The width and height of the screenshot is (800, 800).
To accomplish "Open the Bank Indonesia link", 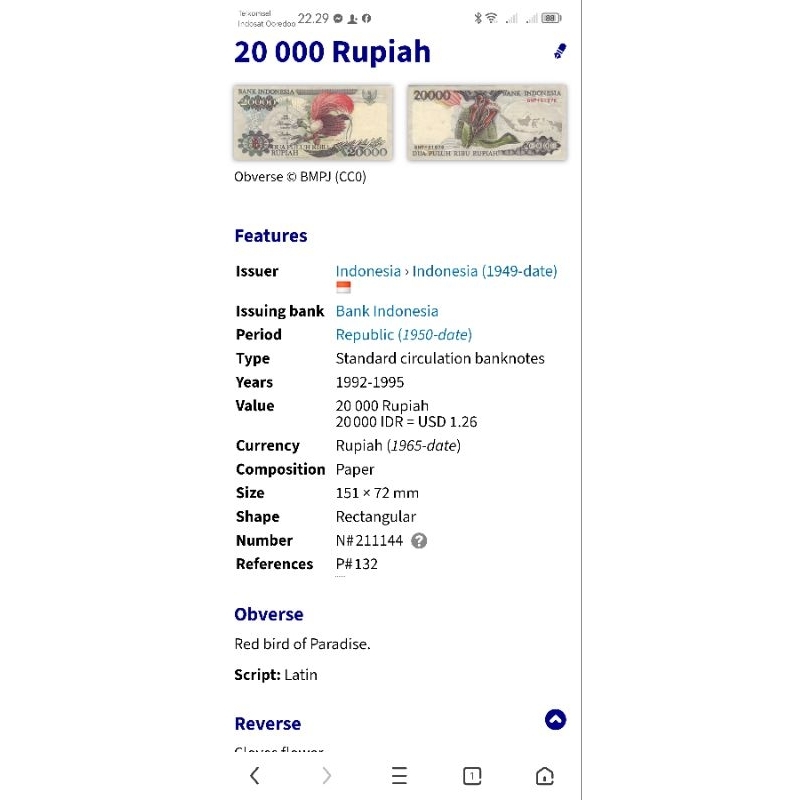I will (387, 311).
